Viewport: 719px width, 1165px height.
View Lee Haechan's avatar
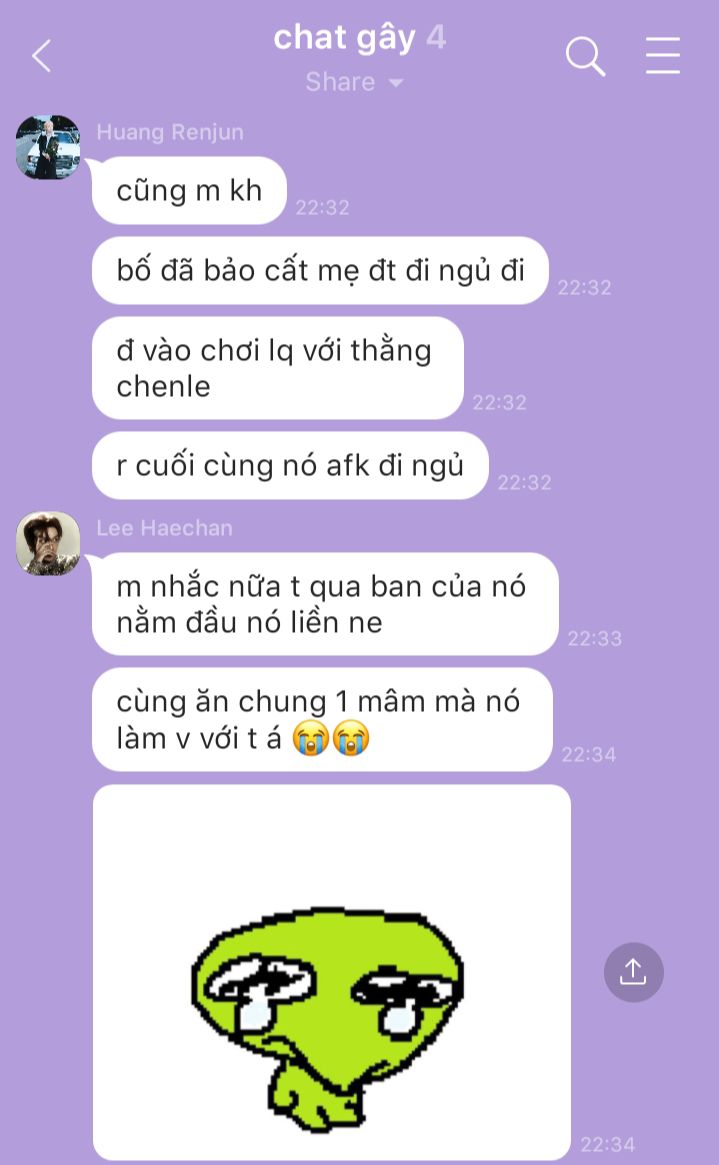(48, 544)
